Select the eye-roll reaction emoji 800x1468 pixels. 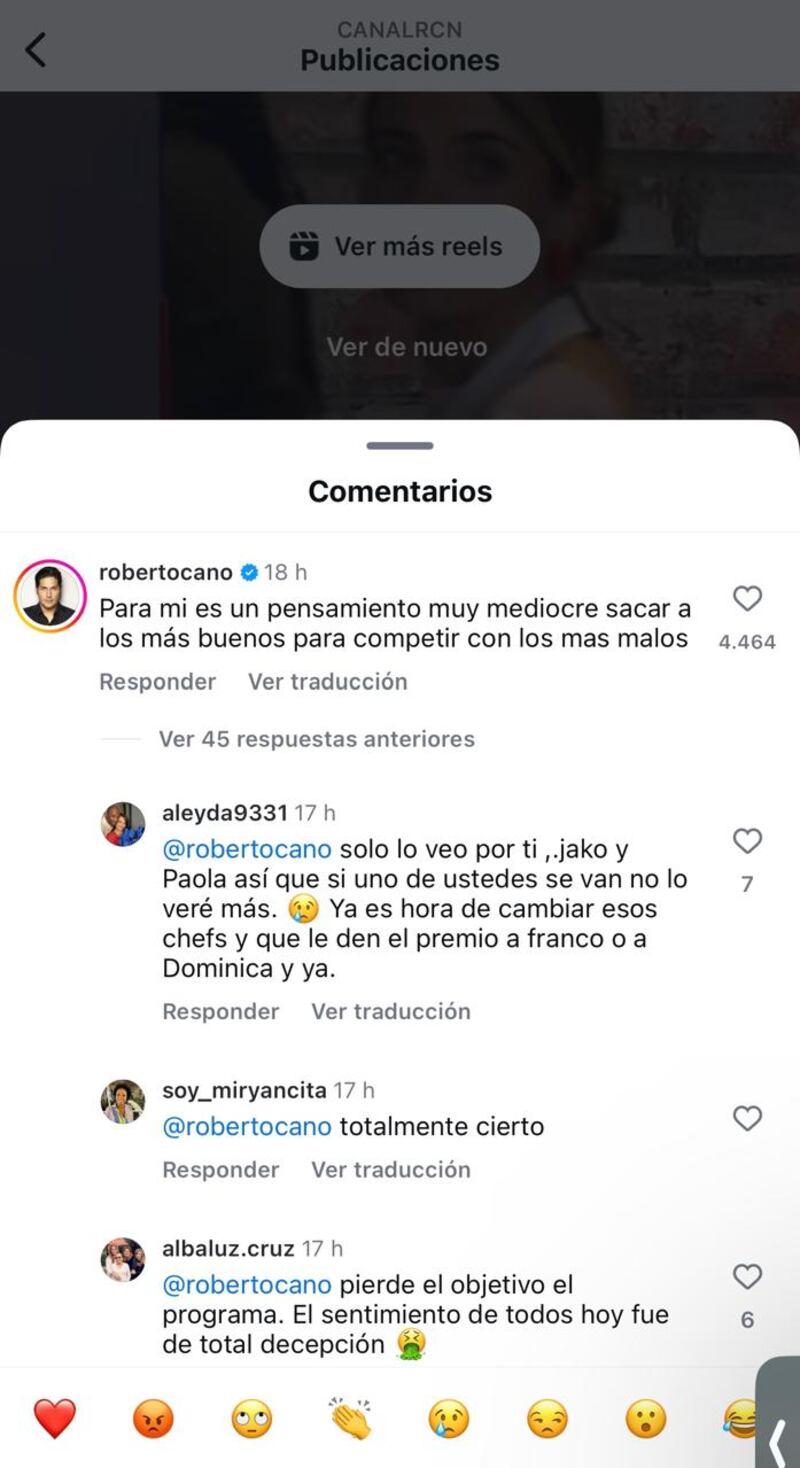pyautogui.click(x=252, y=1417)
